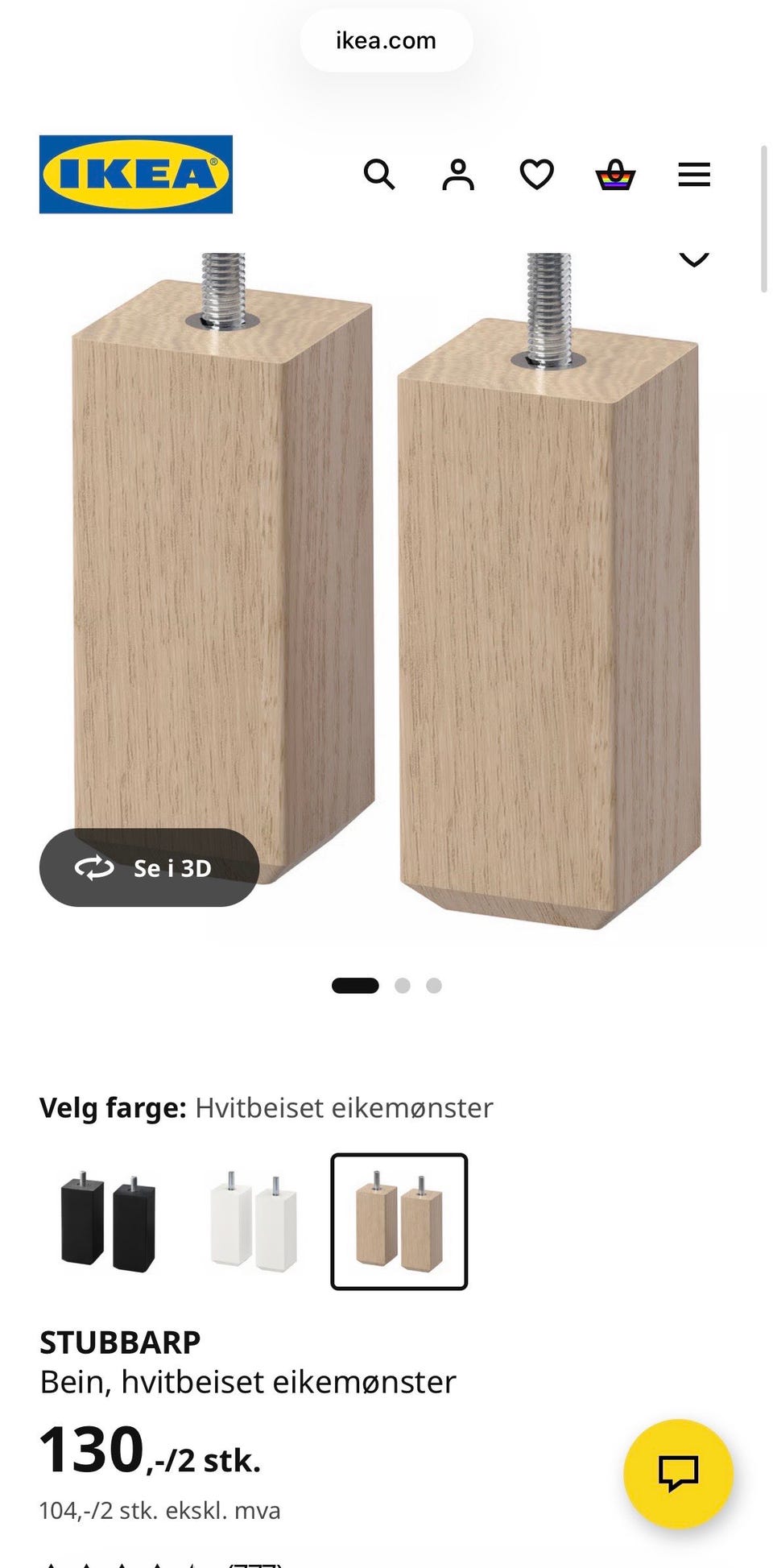Click Se i 3D button
773x1568 pixels.
pyautogui.click(x=149, y=869)
